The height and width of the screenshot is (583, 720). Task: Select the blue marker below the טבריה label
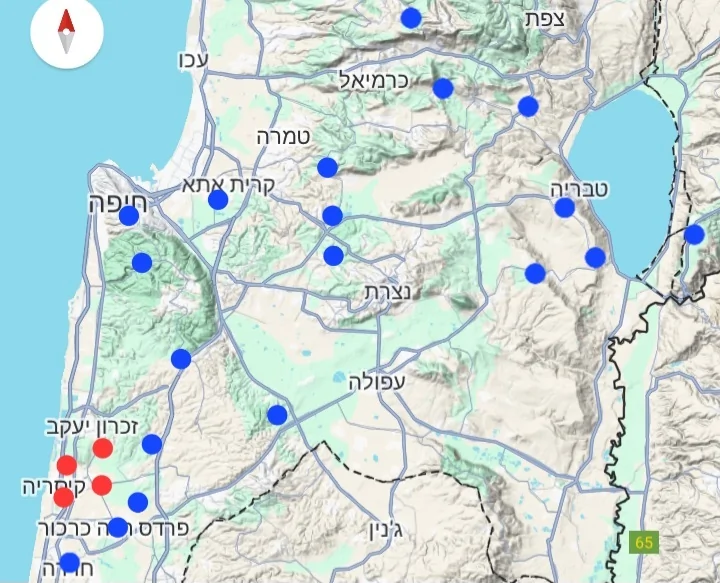(565, 208)
